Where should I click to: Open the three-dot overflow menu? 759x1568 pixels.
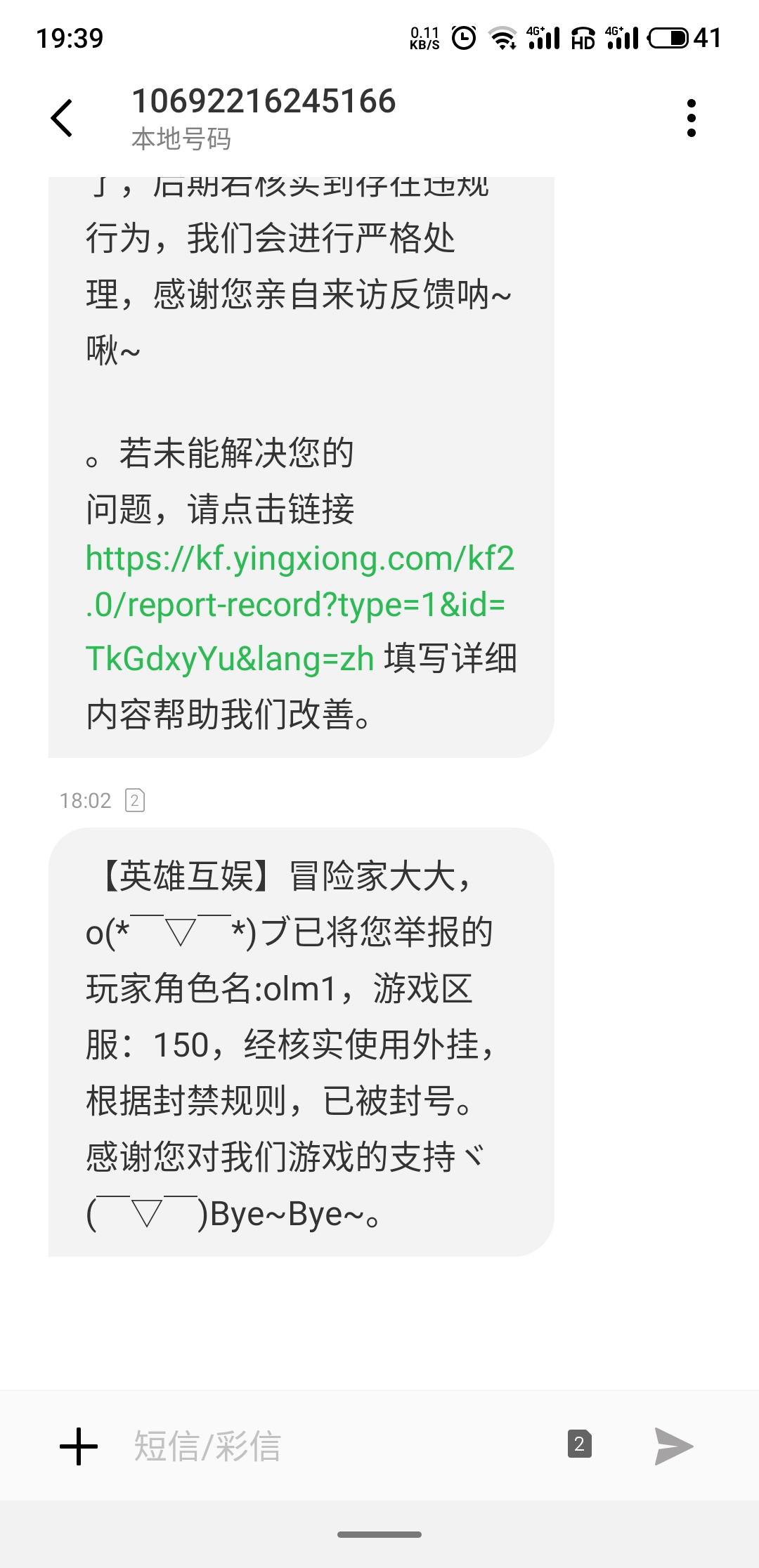692,117
